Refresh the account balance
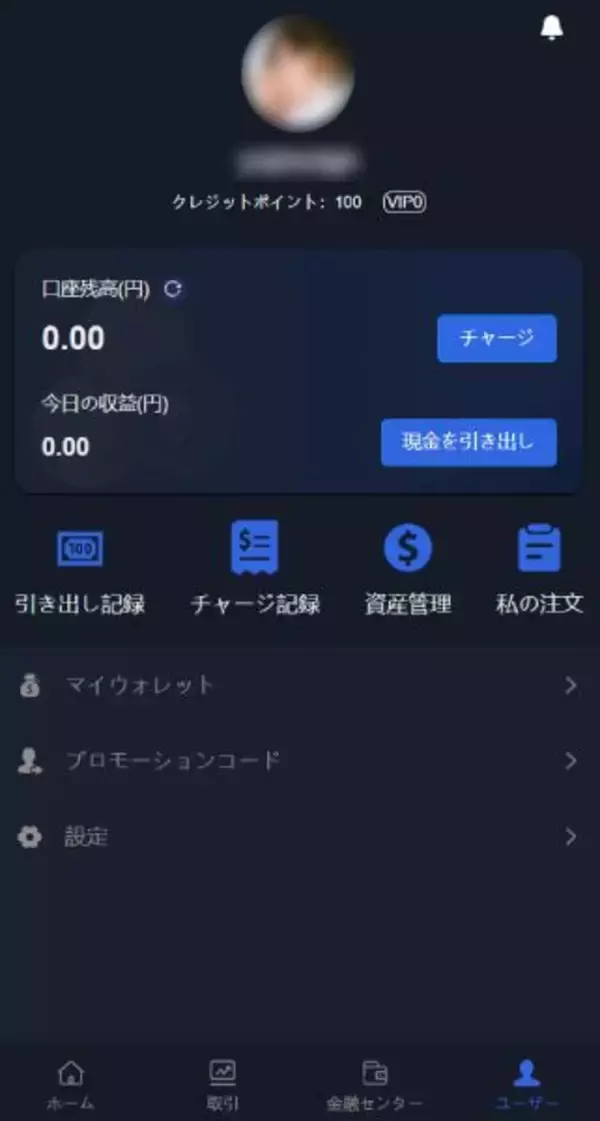 173,289
